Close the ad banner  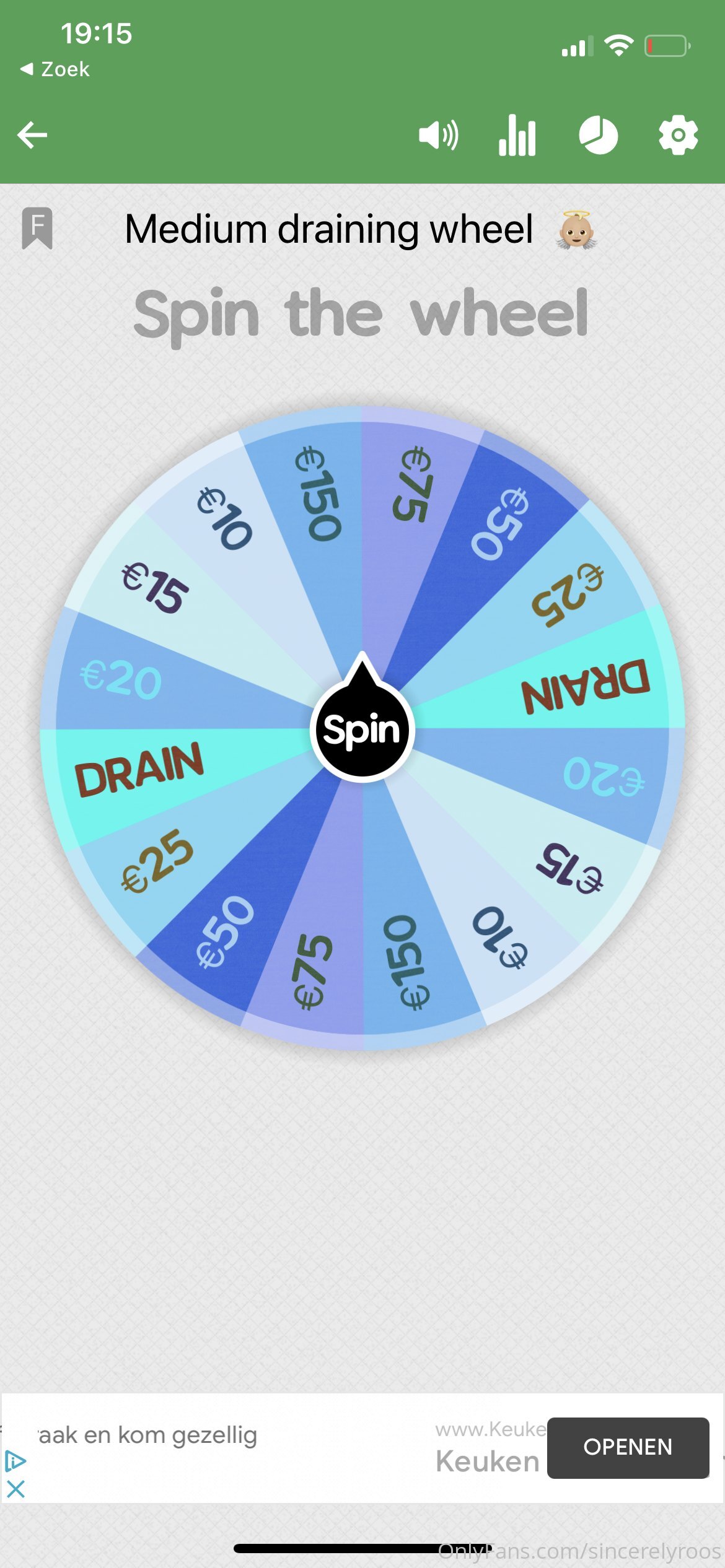click(x=16, y=1489)
